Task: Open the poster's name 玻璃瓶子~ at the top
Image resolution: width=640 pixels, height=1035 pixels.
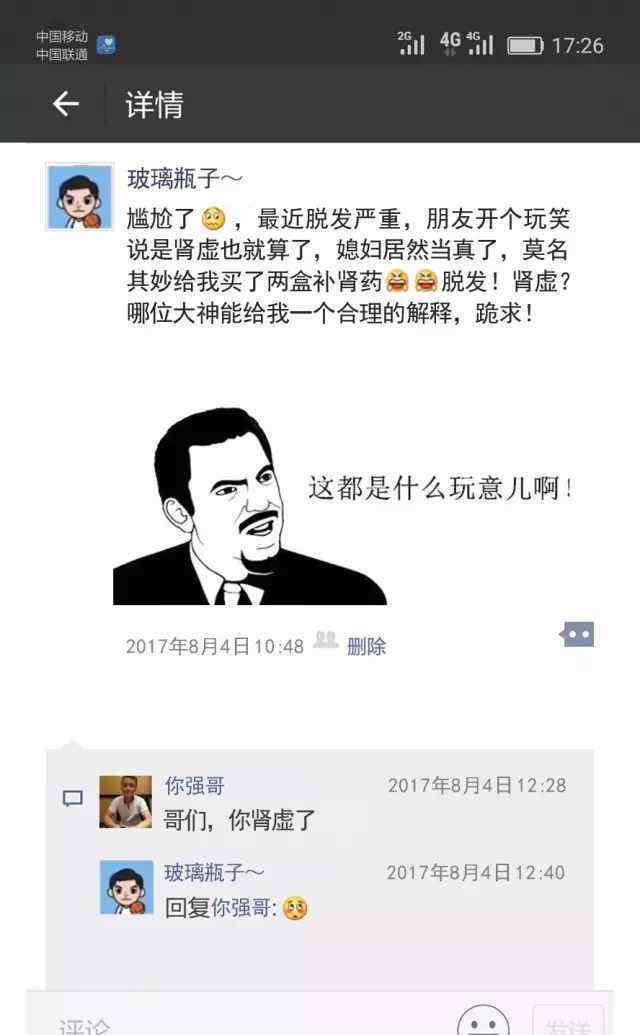Action: pyautogui.click(x=184, y=179)
